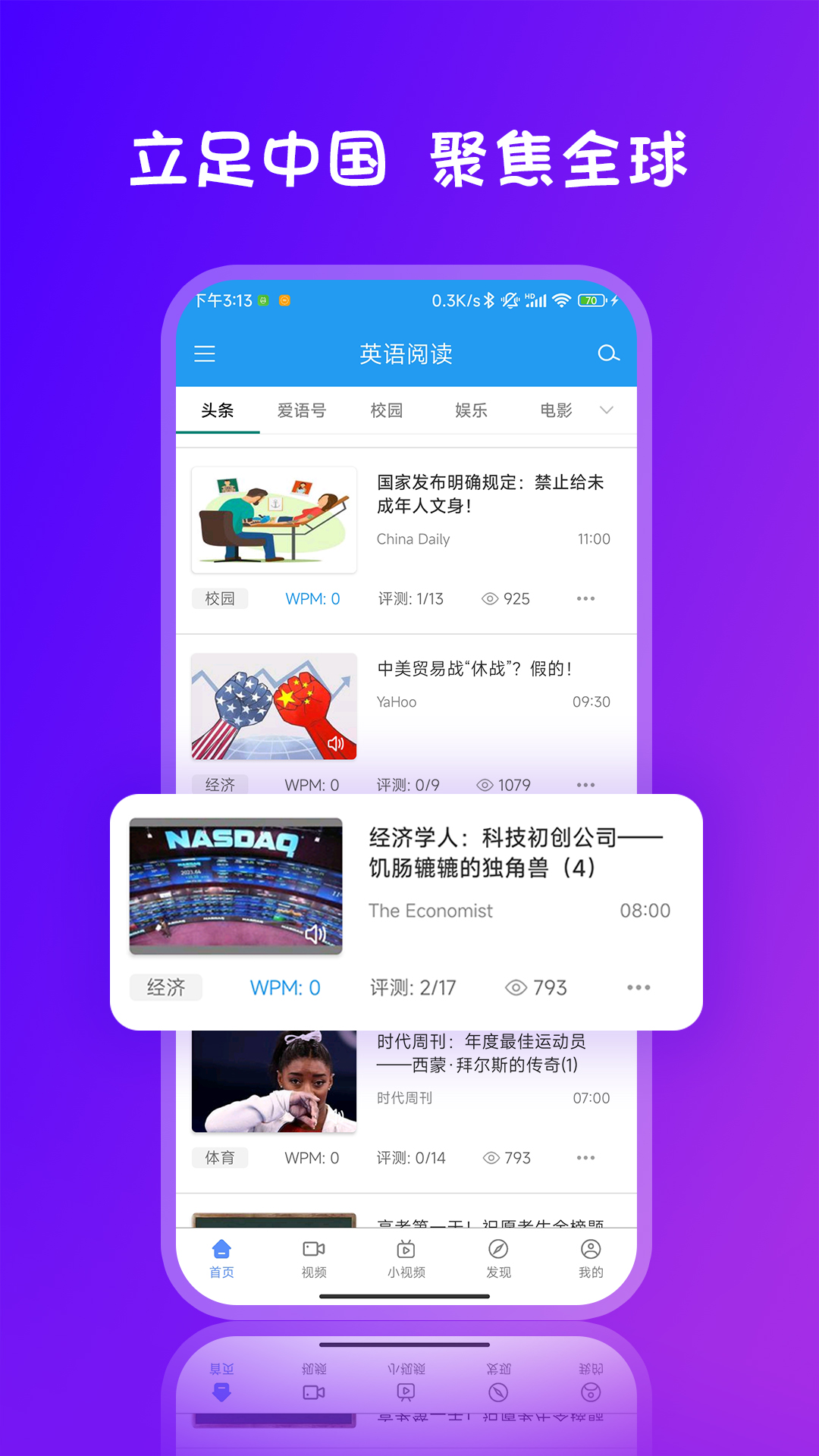
Task: Open more options on The Economist card
Action: coord(639,987)
